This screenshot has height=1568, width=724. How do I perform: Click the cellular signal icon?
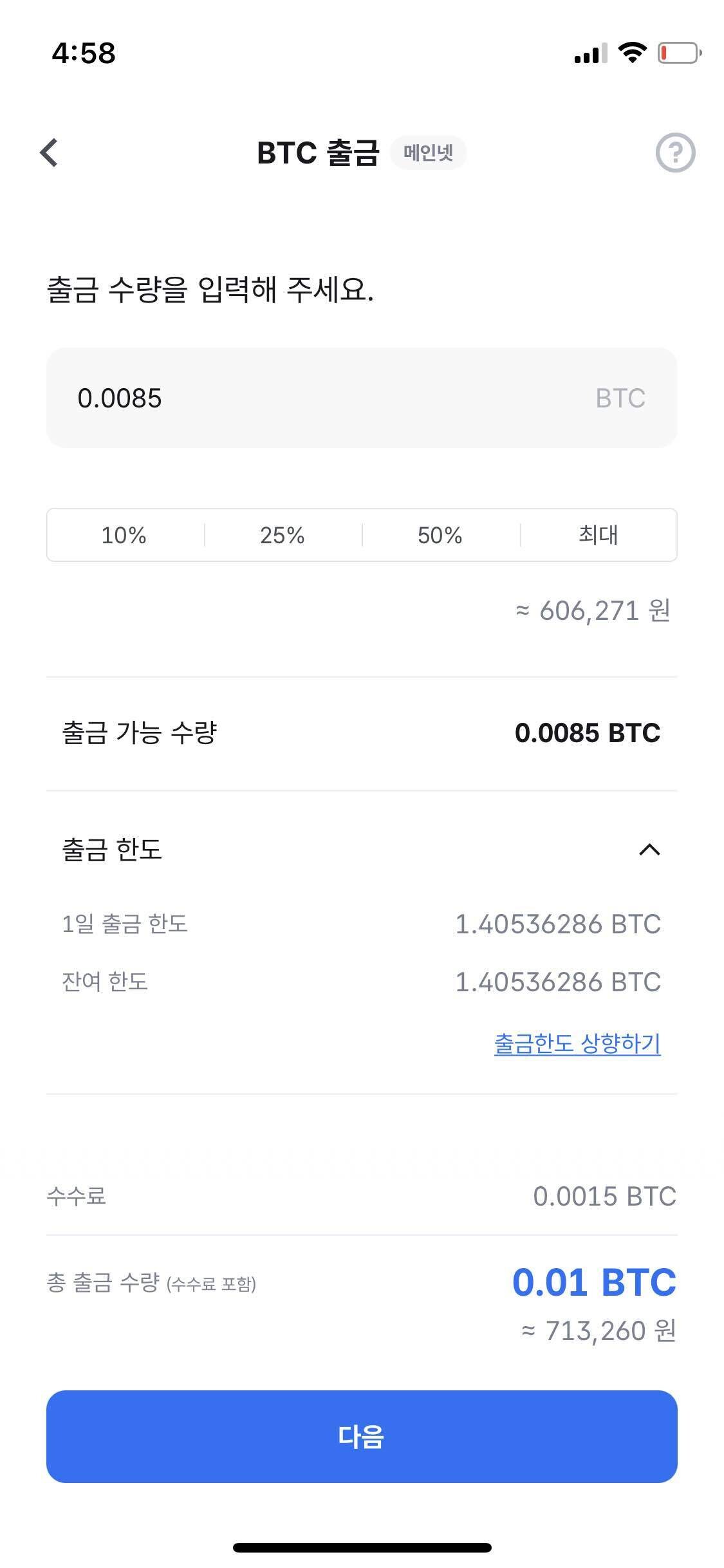tap(590, 54)
